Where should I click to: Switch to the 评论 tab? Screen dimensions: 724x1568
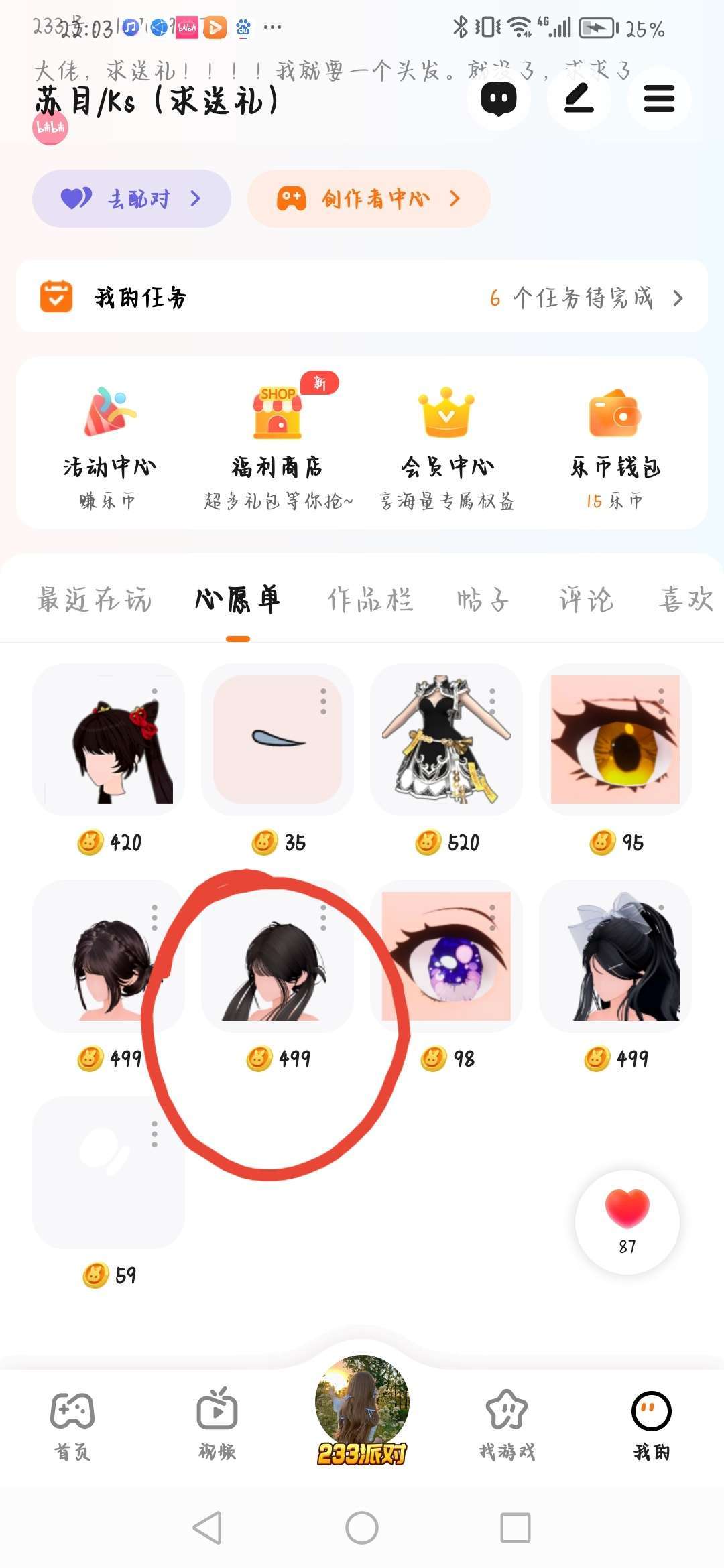point(586,600)
